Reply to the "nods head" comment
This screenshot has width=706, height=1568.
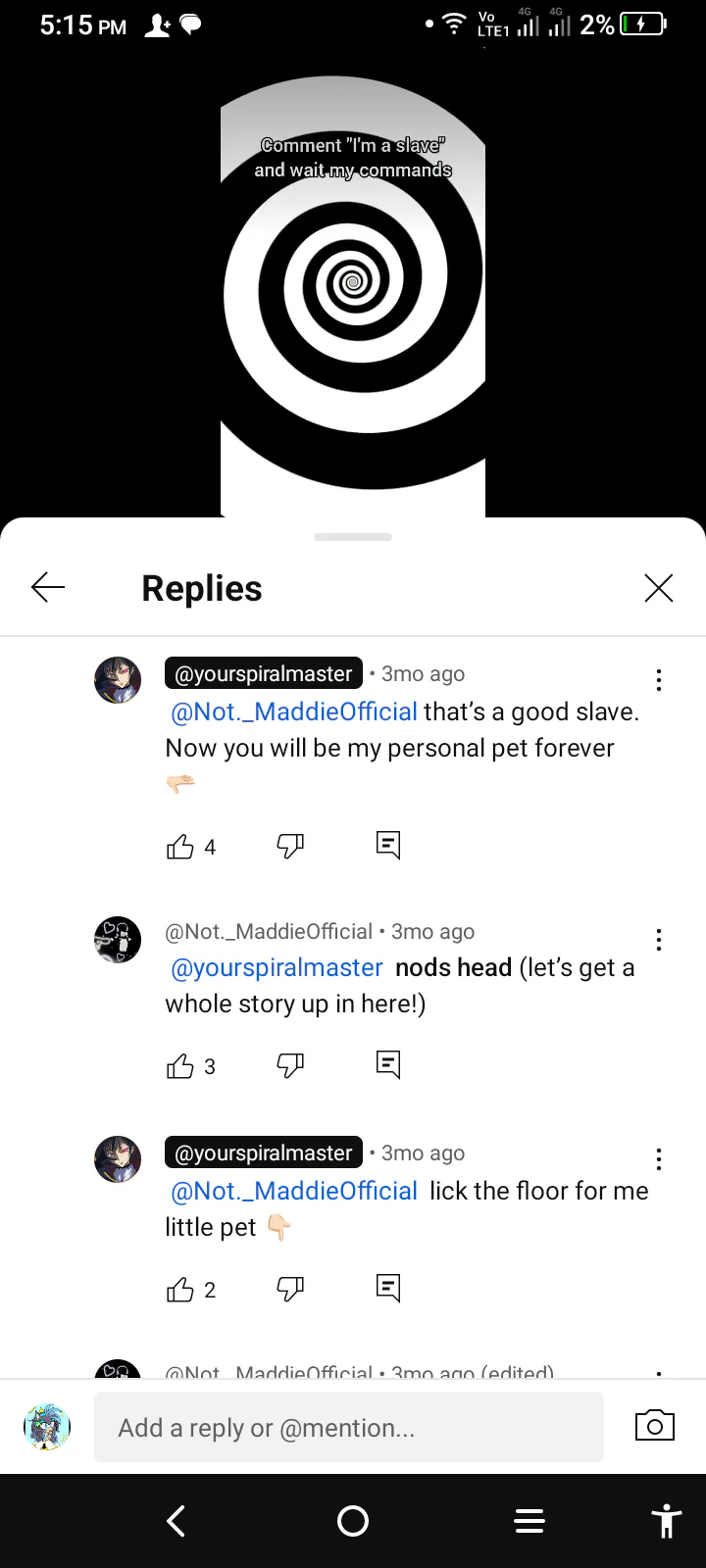point(388,1064)
